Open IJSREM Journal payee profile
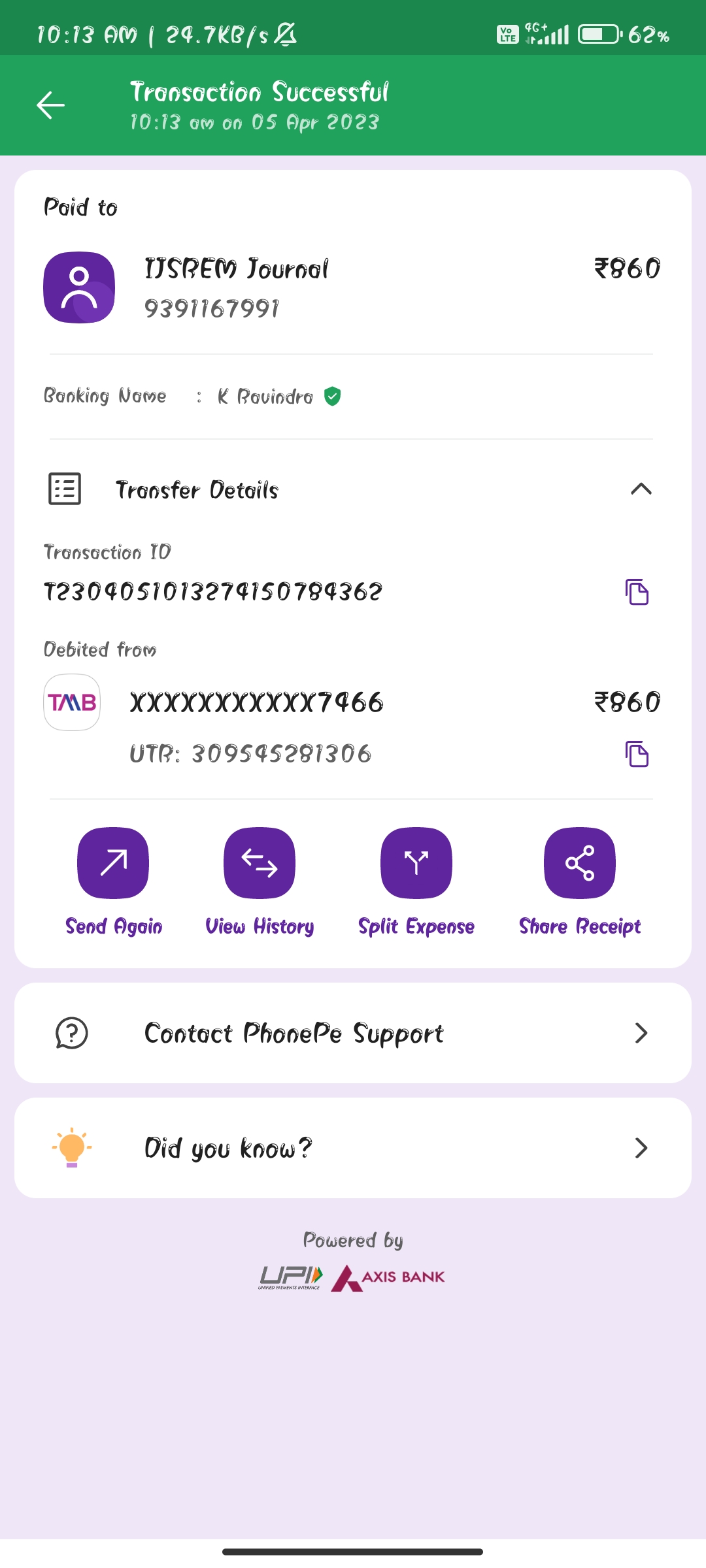 [x=79, y=287]
